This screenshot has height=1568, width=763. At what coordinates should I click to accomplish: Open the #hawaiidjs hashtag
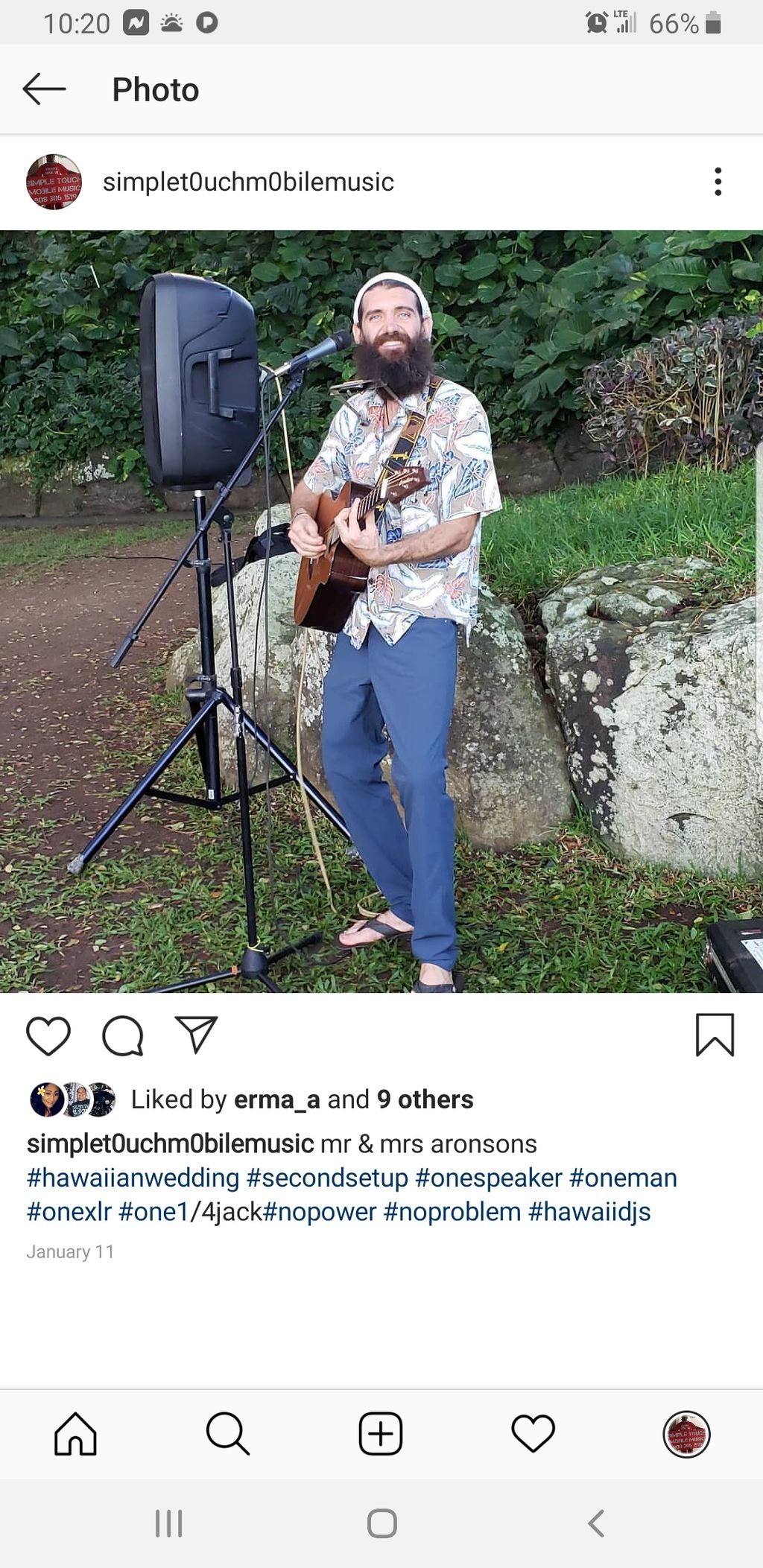tap(589, 1212)
